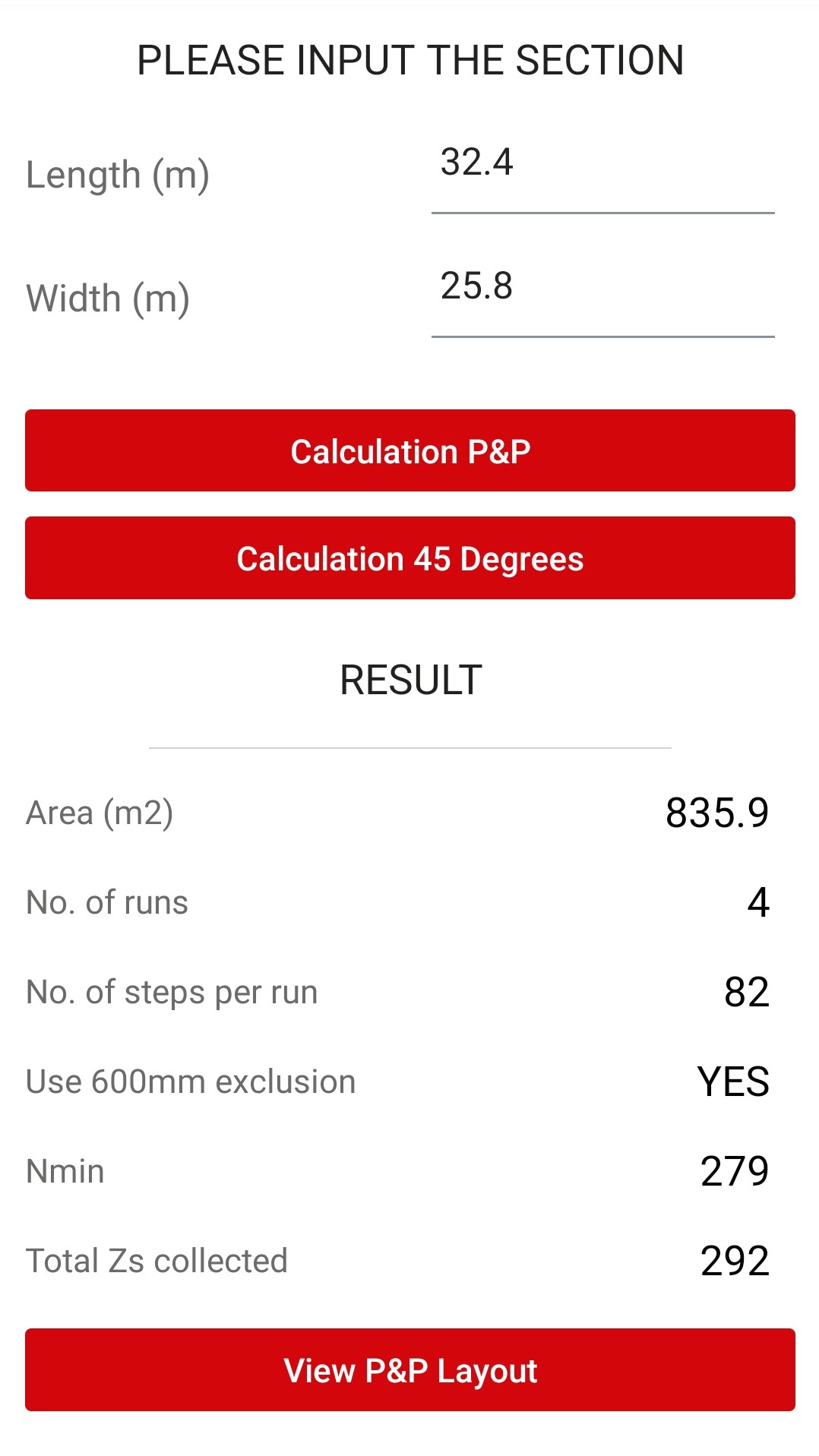The image size is (819, 1456).
Task: Run Calculation 45 Degrees
Action: [x=410, y=558]
